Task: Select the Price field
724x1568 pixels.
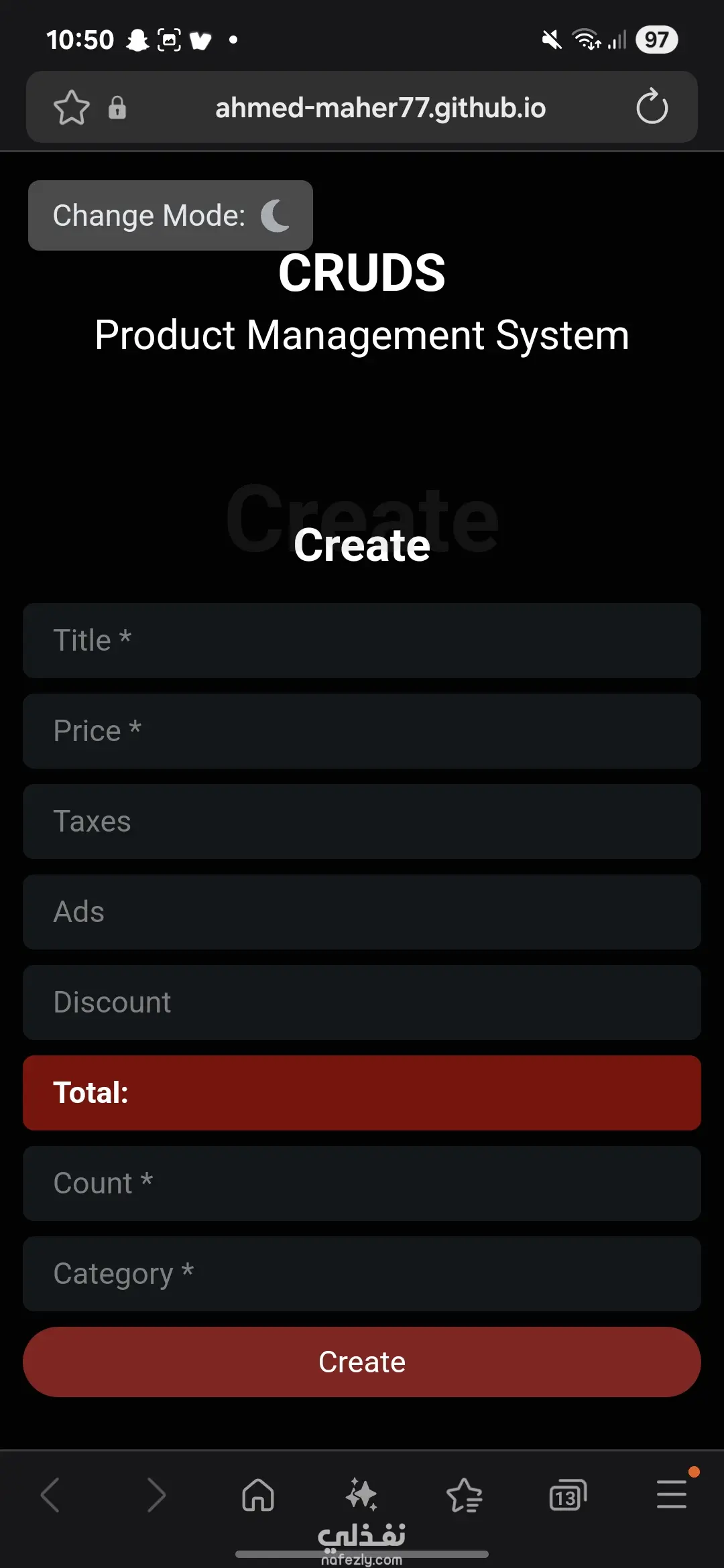Action: coord(362,731)
